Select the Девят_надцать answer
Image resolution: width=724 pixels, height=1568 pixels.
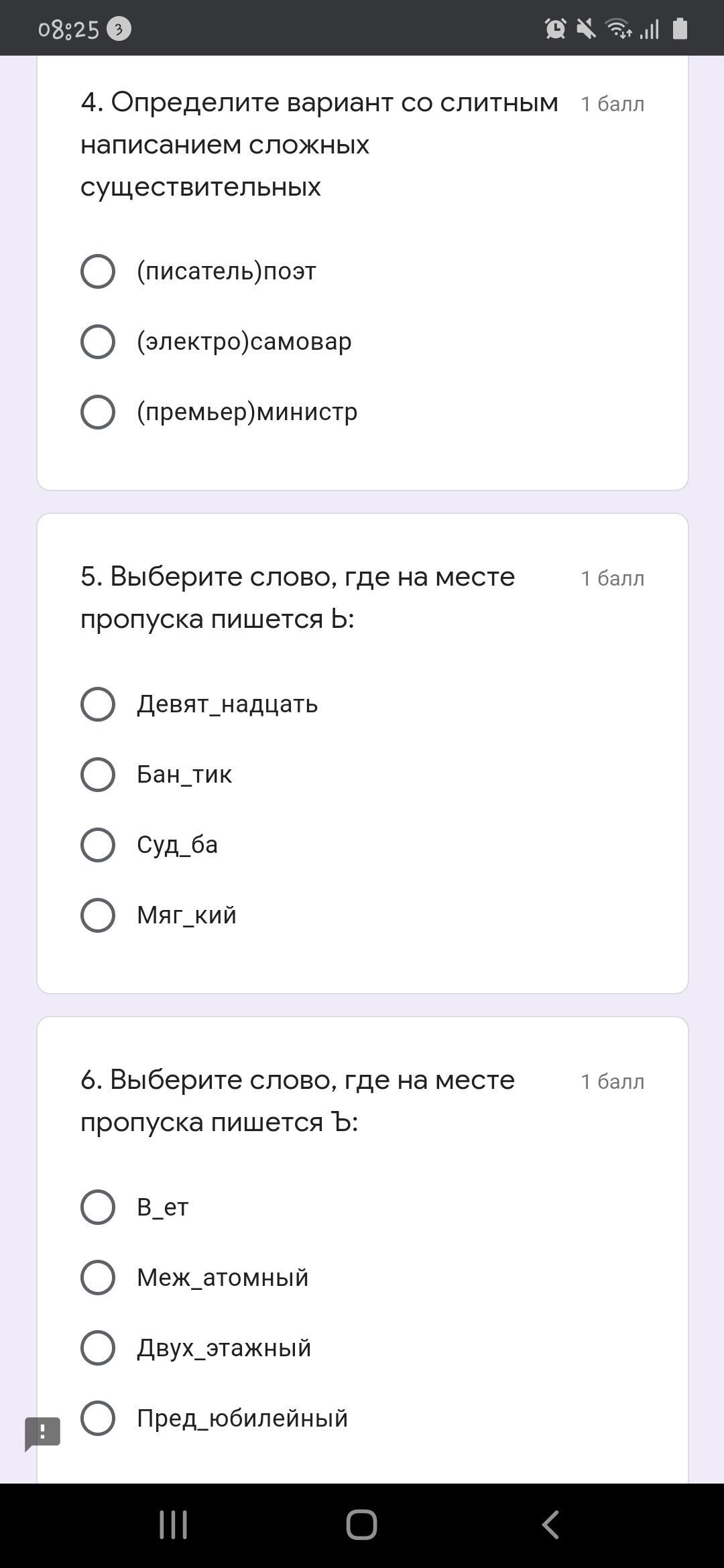(98, 704)
